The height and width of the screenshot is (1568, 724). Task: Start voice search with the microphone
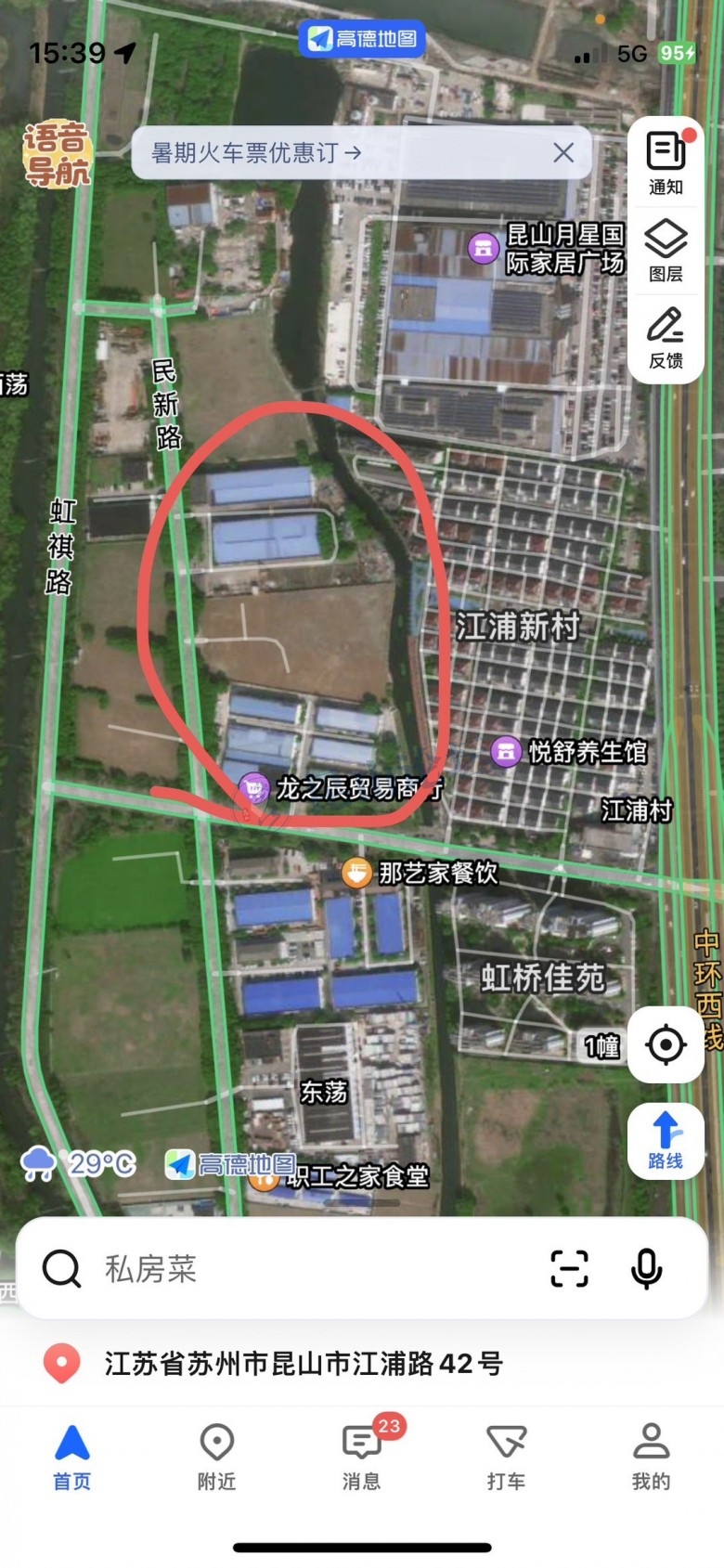[646, 1268]
